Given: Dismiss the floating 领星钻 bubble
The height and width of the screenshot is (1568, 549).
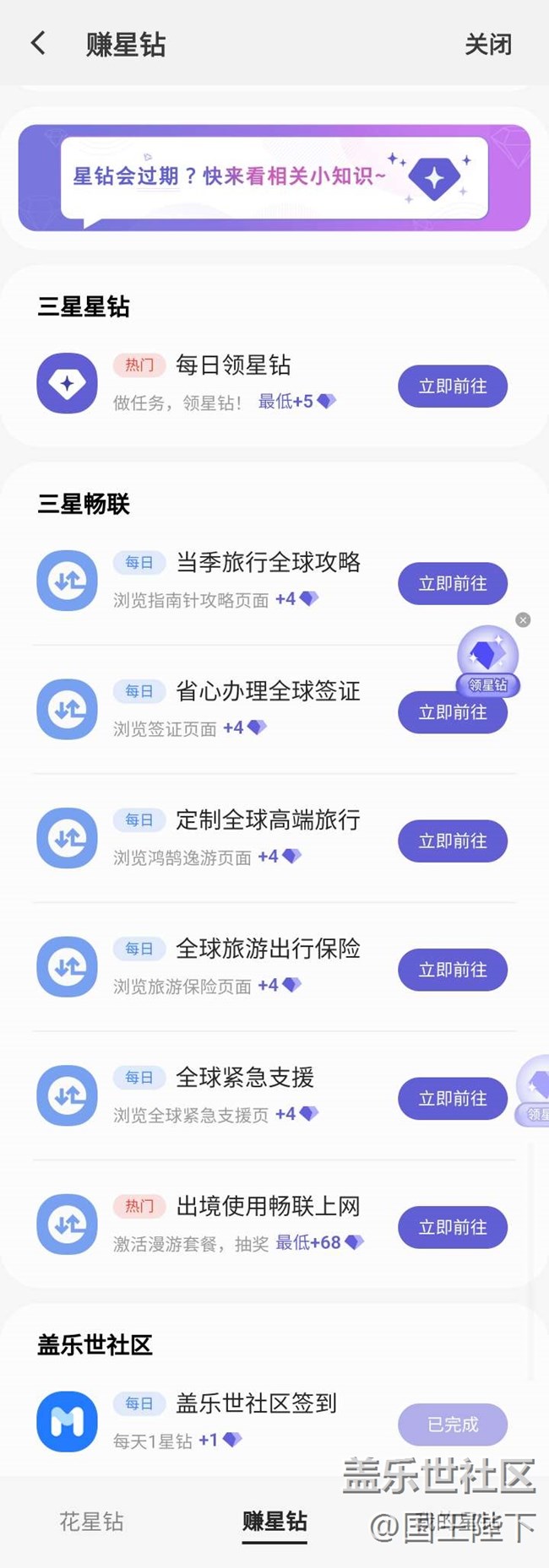Looking at the screenshot, I should coord(524,620).
